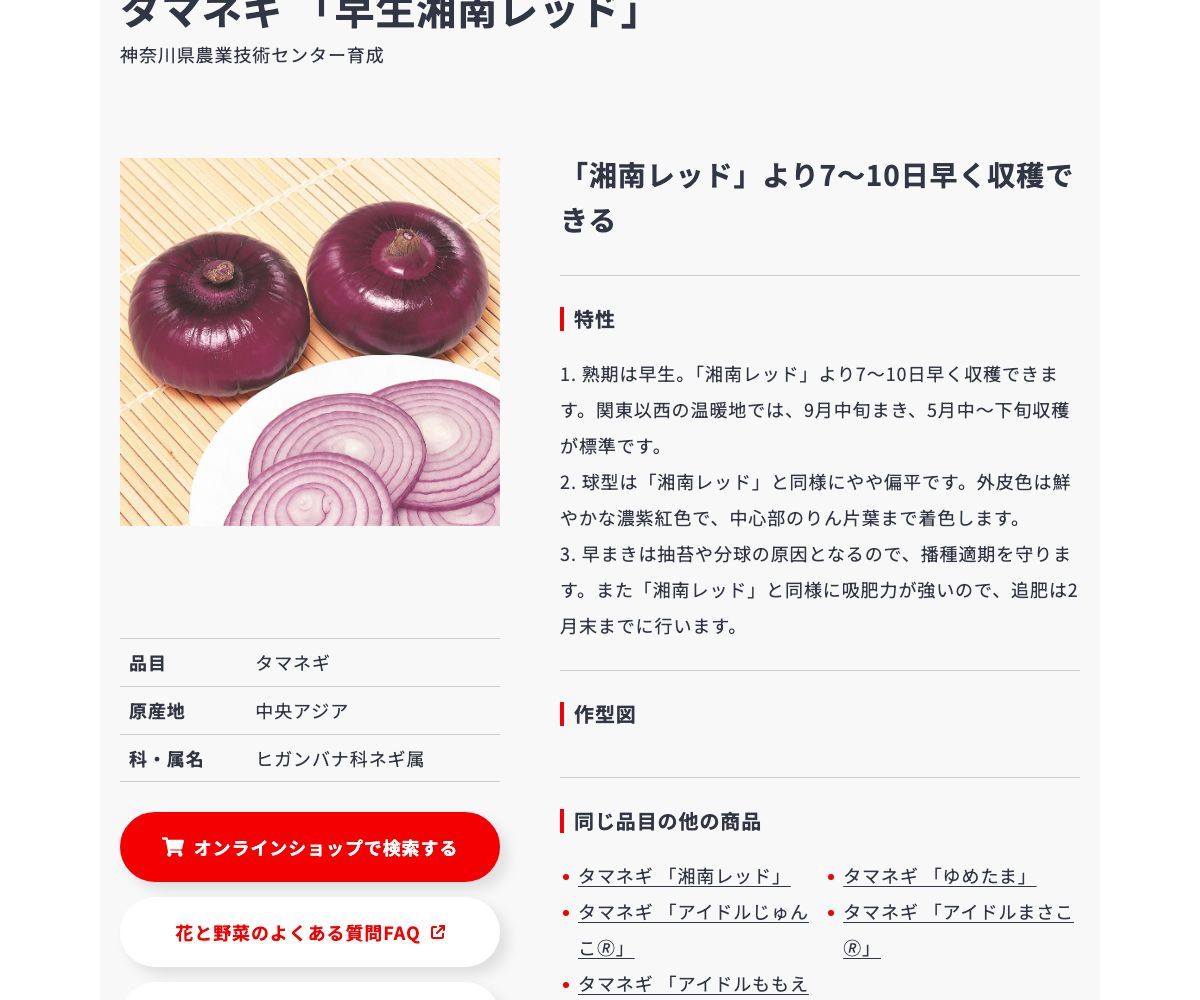Open the タマネギ「湘南レッド」 link
Image resolution: width=1200 pixels, height=1000 pixels.
pos(683,876)
